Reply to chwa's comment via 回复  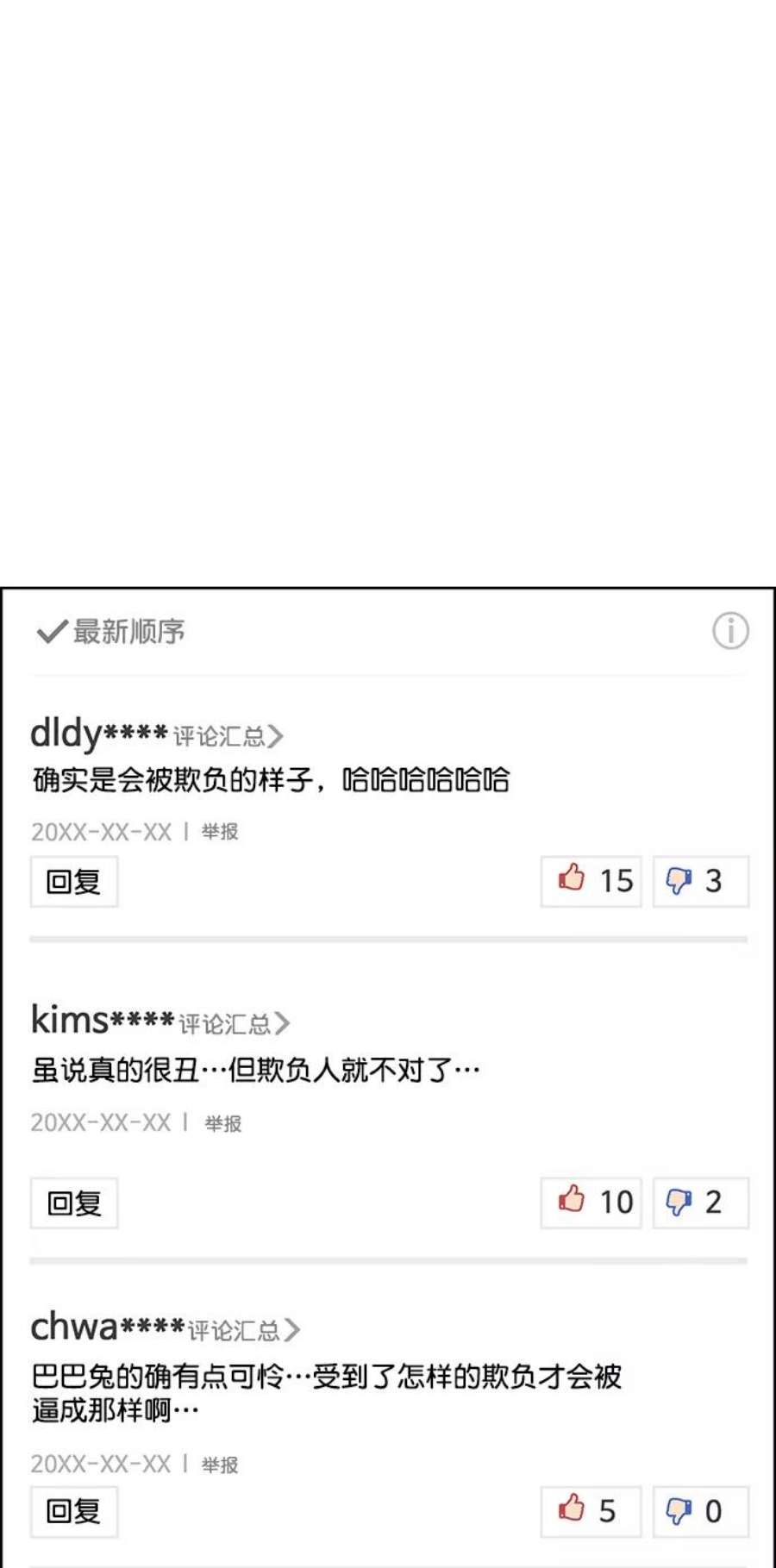coord(73,1512)
